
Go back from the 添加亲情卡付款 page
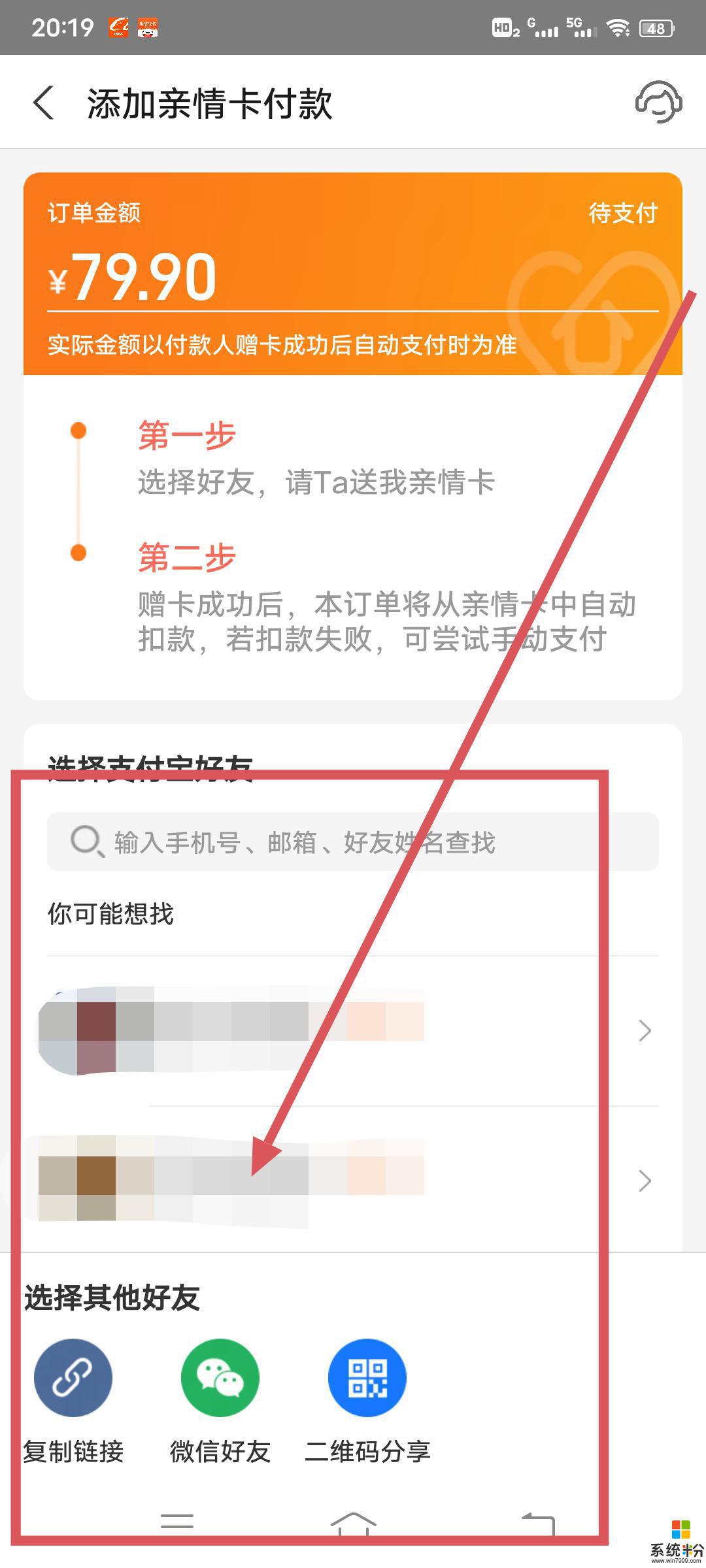[x=44, y=103]
